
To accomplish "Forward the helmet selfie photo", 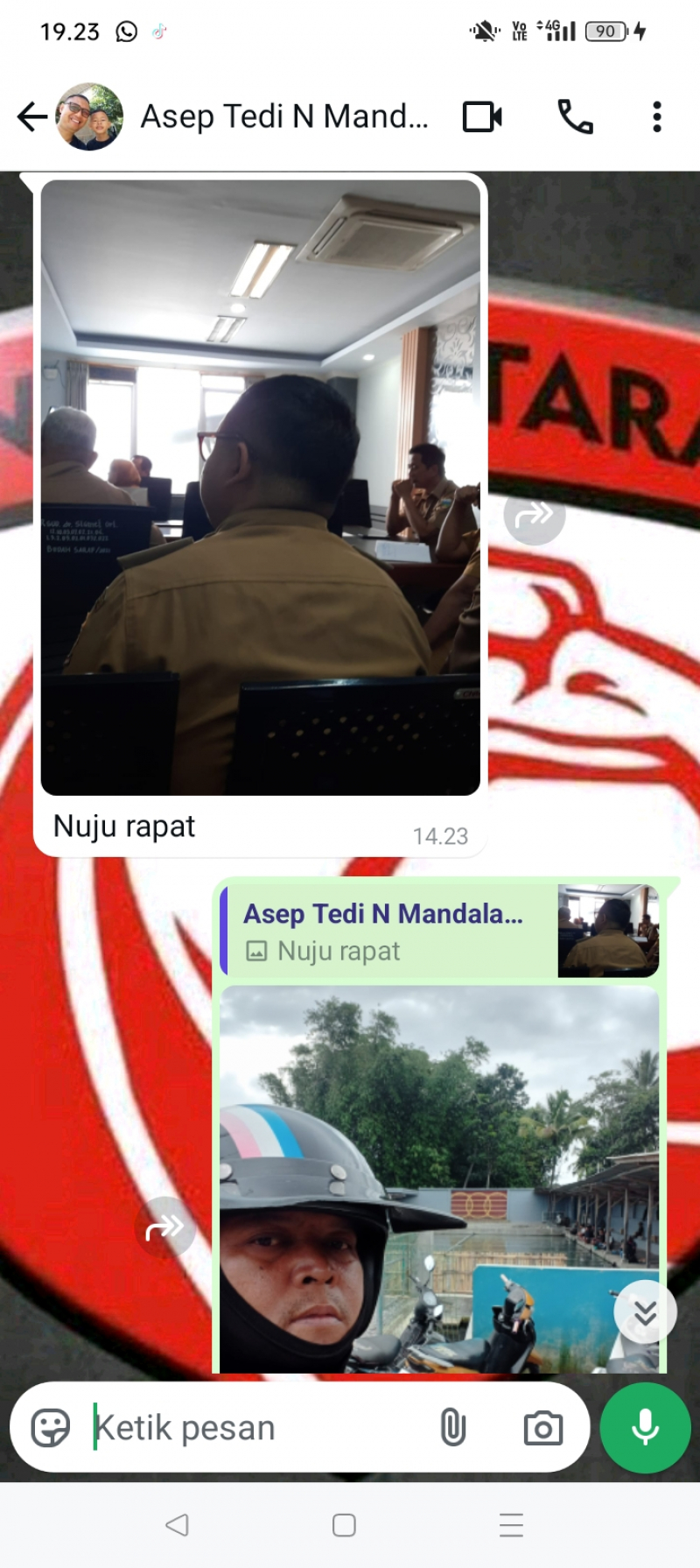I will (x=164, y=1227).
